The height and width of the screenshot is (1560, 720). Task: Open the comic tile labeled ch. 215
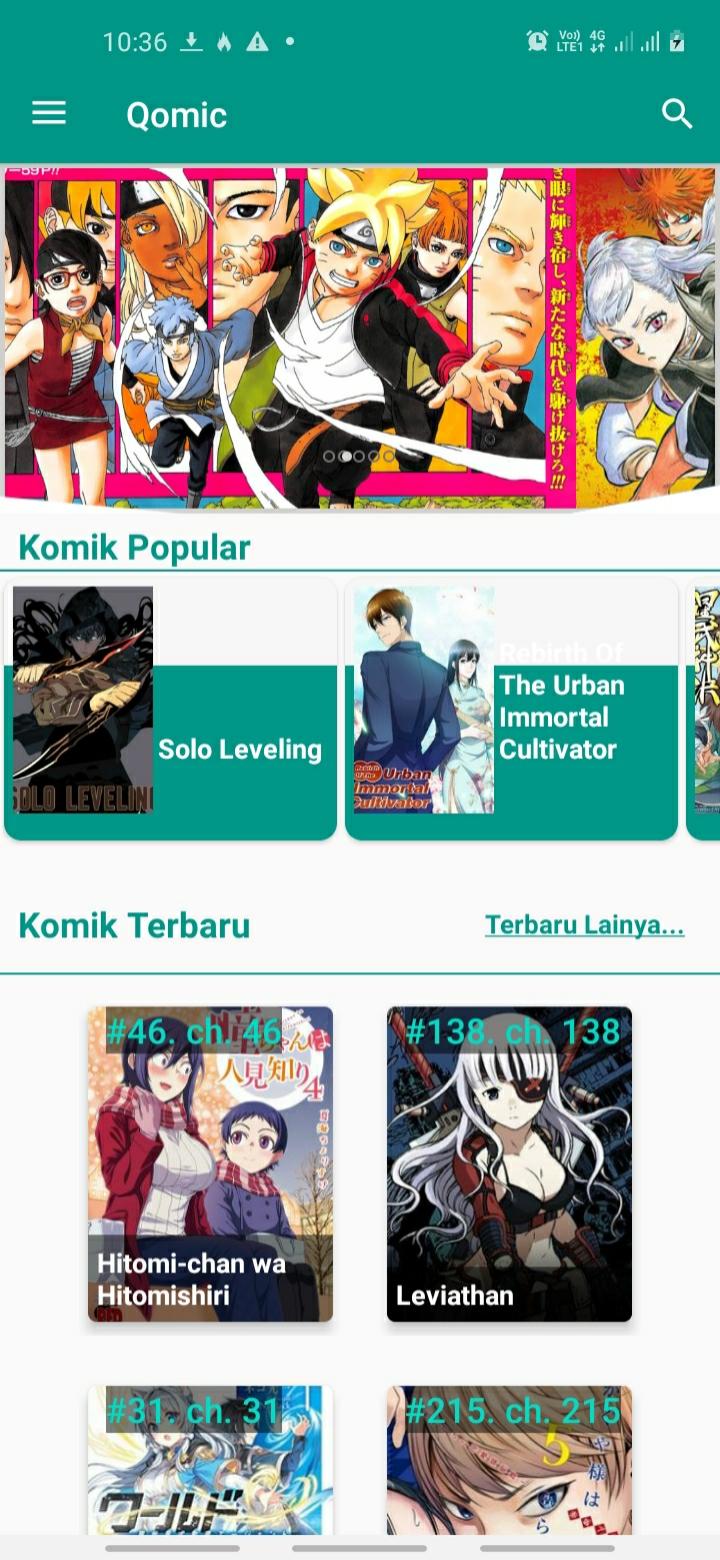(x=509, y=1460)
